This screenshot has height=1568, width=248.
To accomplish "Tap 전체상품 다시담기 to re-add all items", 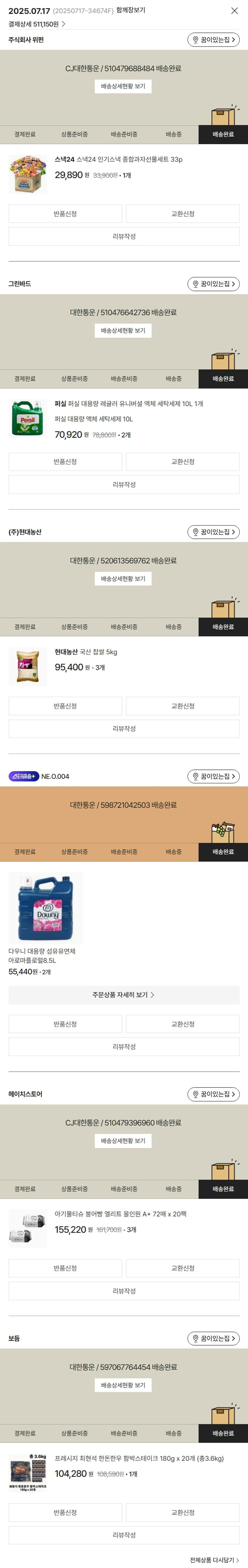I will click(214, 1560).
